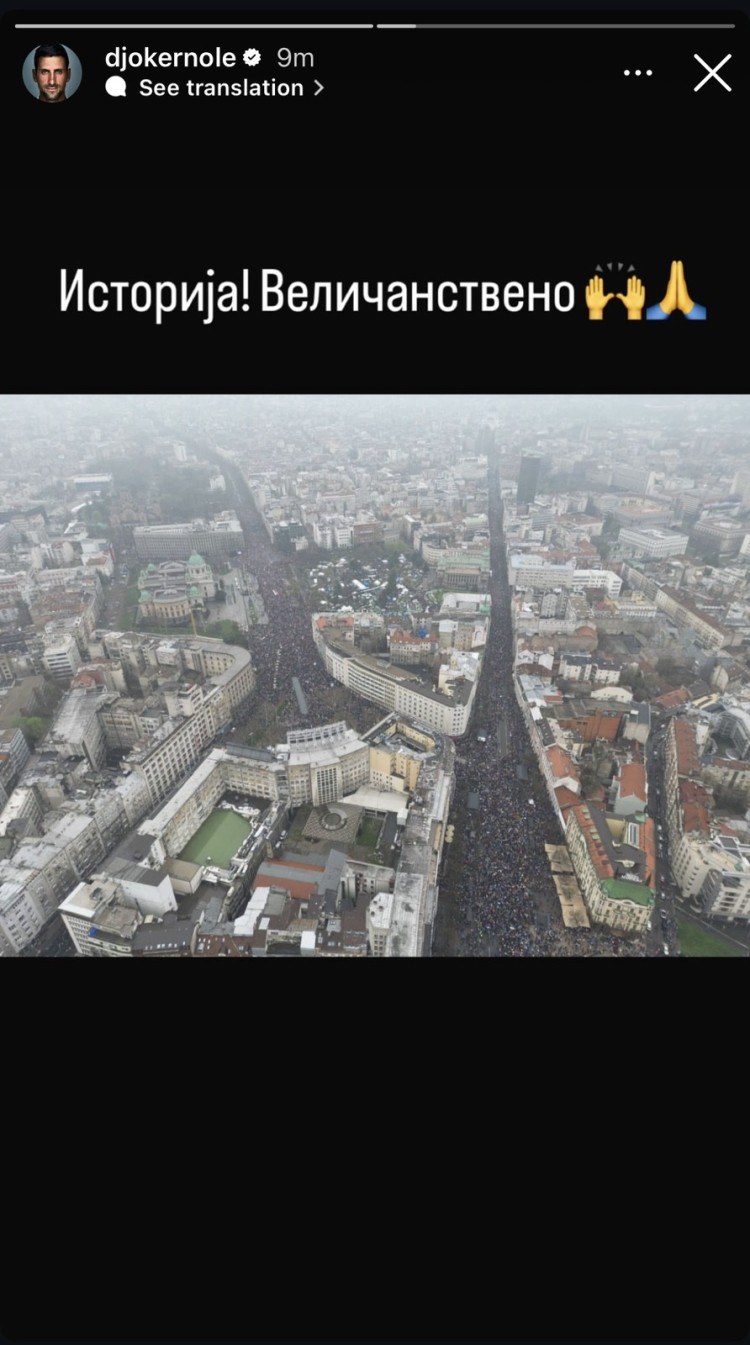Open the djokernole username link
This screenshot has width=750, height=1345.
pos(170,57)
